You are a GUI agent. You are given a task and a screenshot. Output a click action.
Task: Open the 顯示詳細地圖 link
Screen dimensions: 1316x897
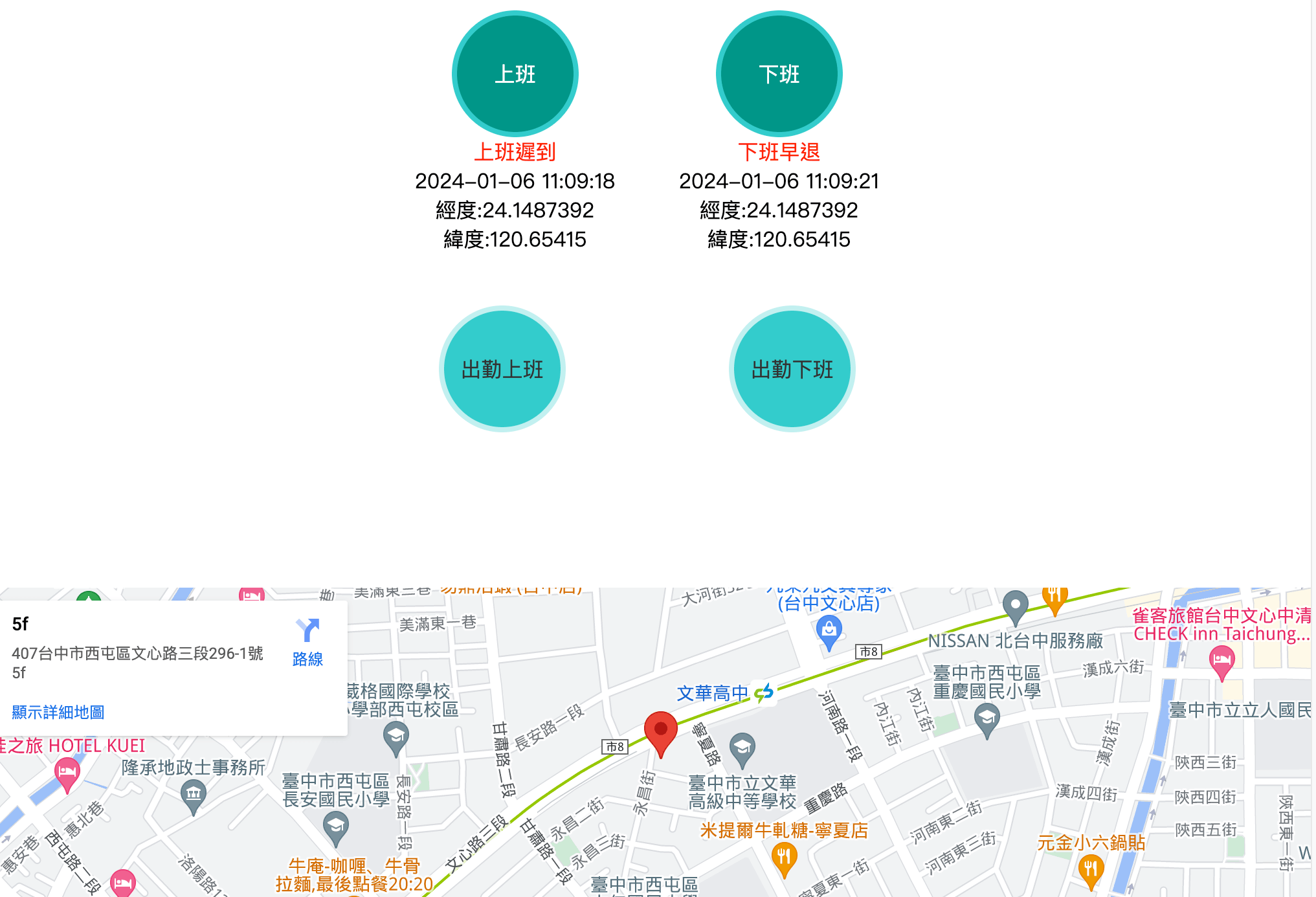[x=58, y=712]
